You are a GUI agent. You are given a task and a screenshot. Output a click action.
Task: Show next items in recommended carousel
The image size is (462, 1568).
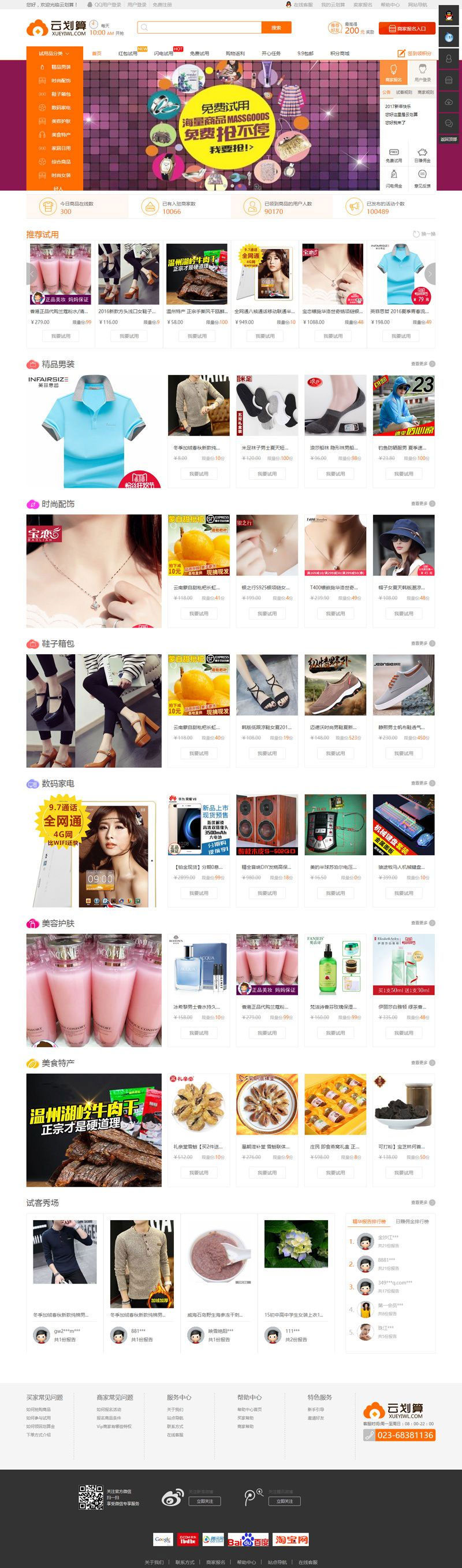(x=430, y=274)
